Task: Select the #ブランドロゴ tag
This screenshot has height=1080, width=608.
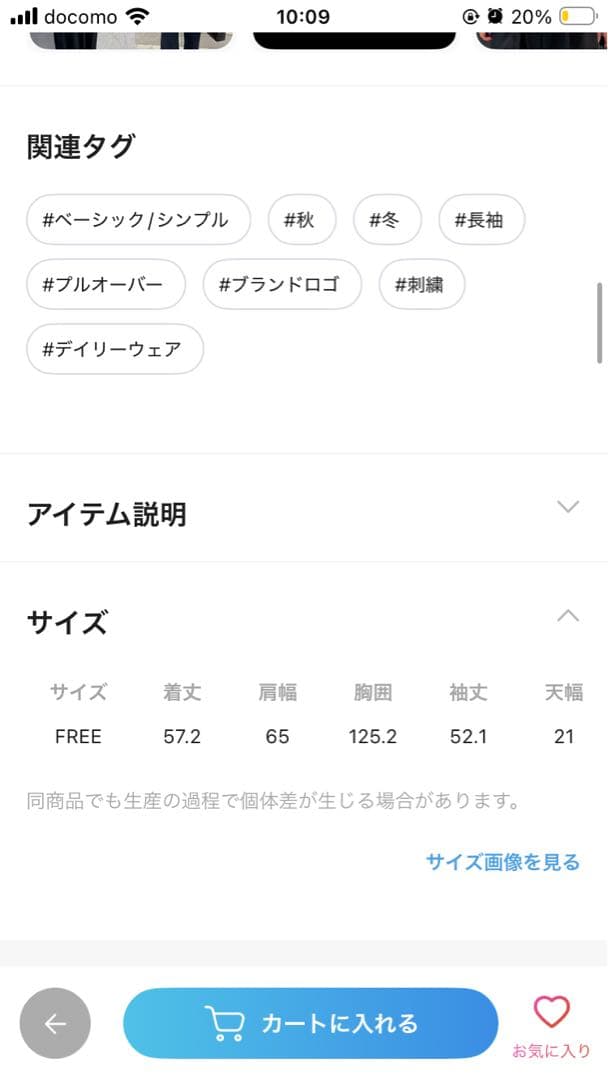Action: [282, 285]
